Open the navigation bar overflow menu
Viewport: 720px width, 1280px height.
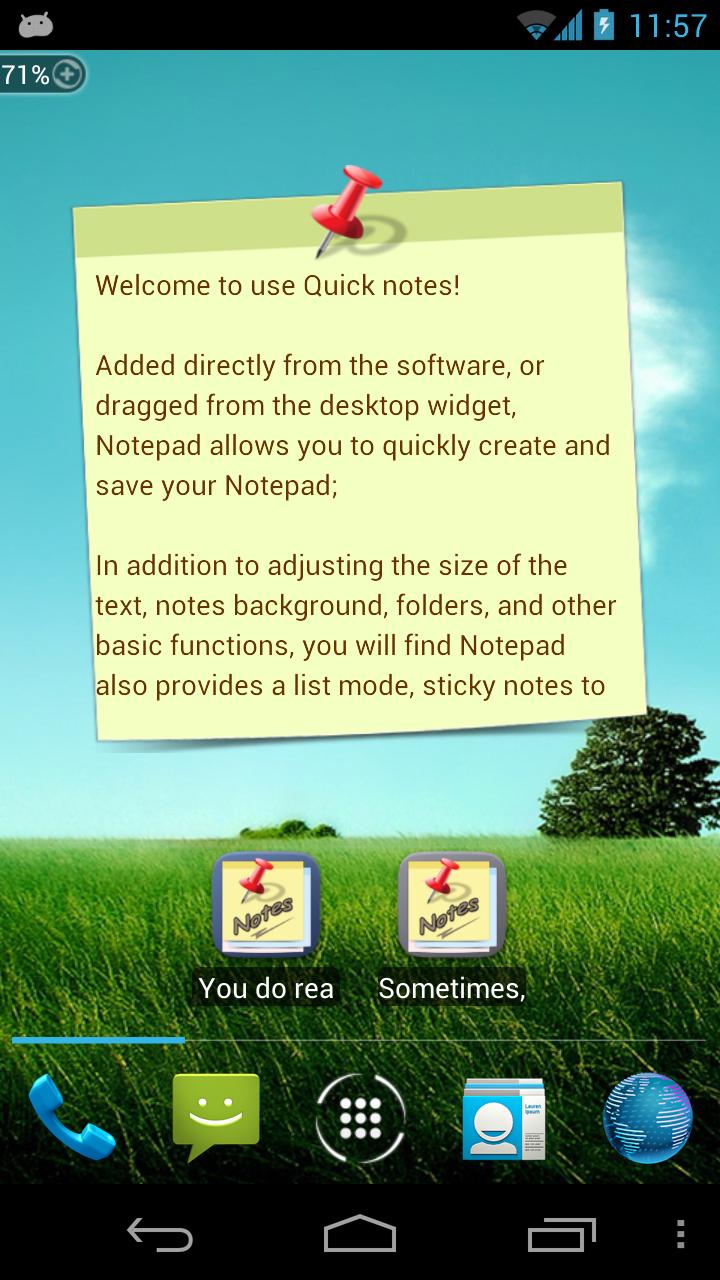682,1234
